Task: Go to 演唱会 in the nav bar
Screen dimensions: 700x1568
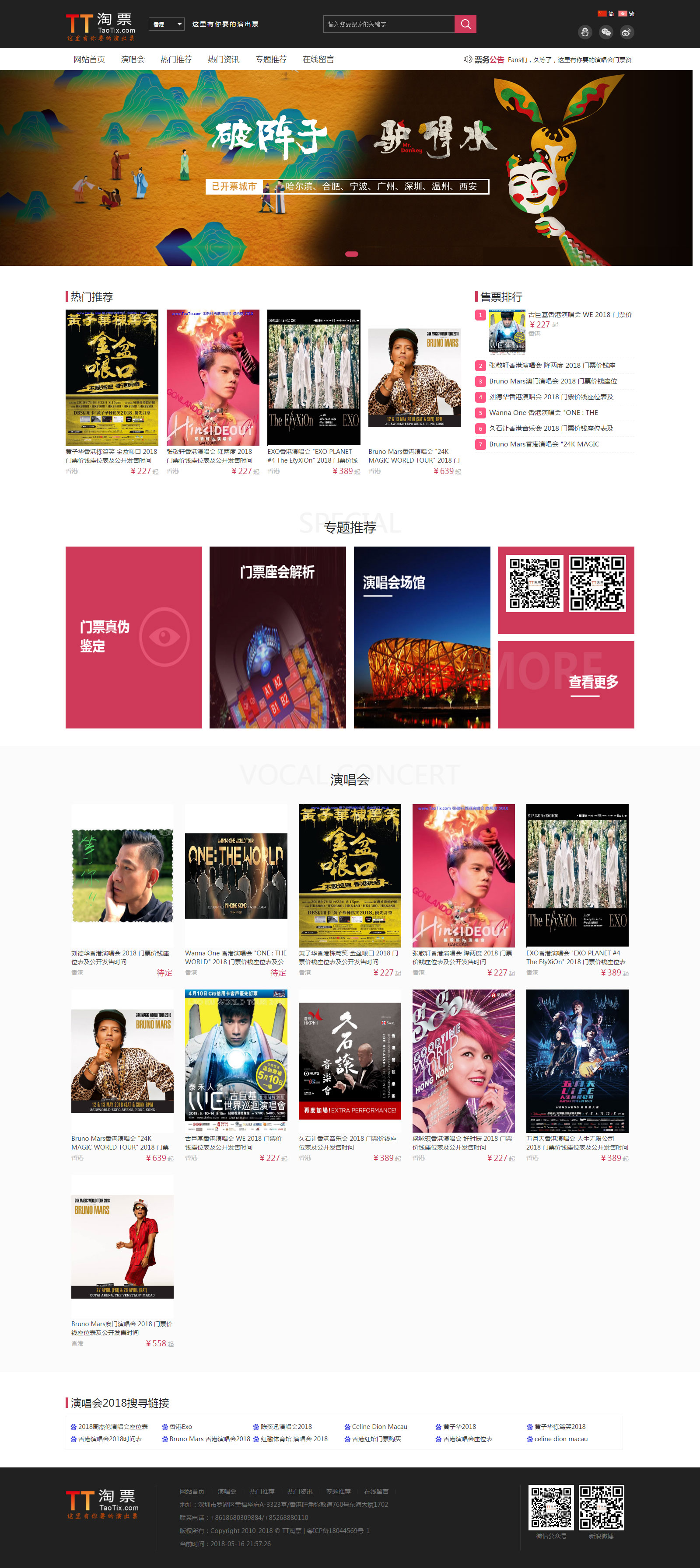Action: [132, 59]
